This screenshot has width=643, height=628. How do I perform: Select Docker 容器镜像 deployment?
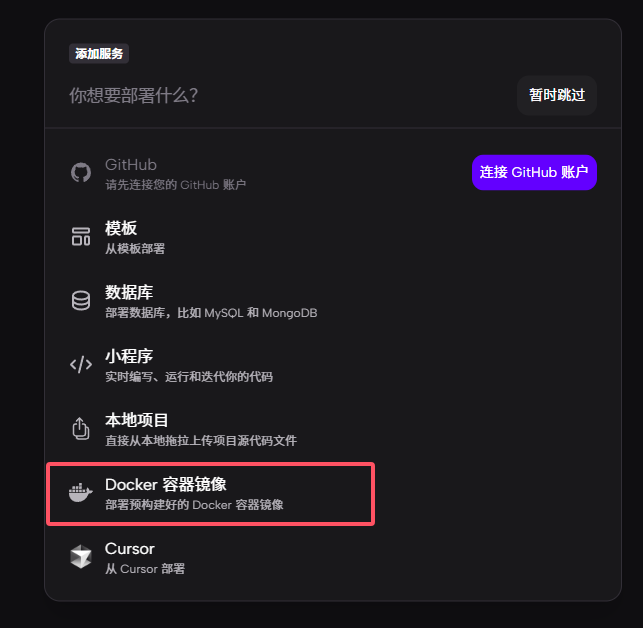[210, 493]
